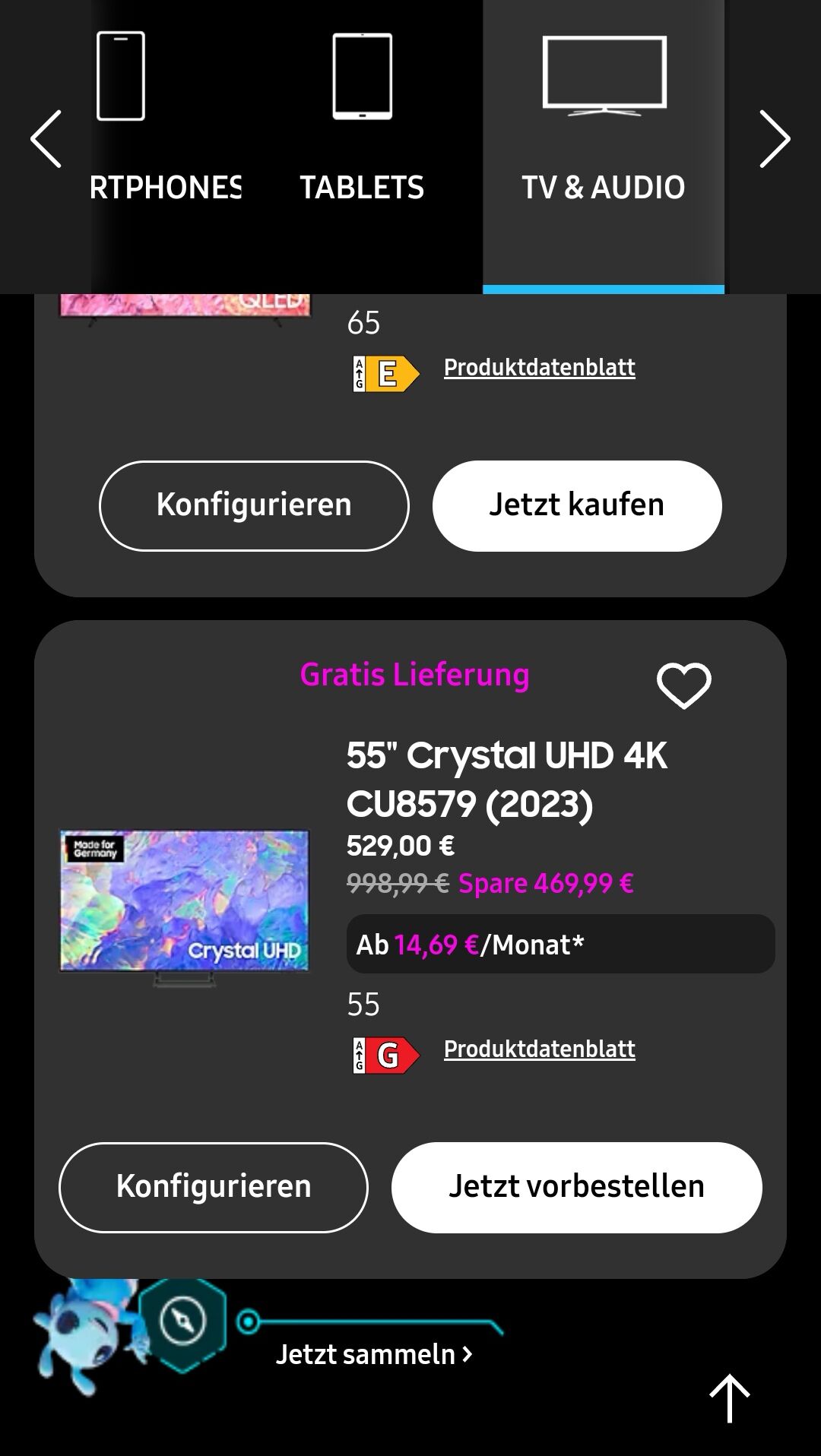
Task: Tap Jetzt kaufen button
Action: [x=577, y=505]
